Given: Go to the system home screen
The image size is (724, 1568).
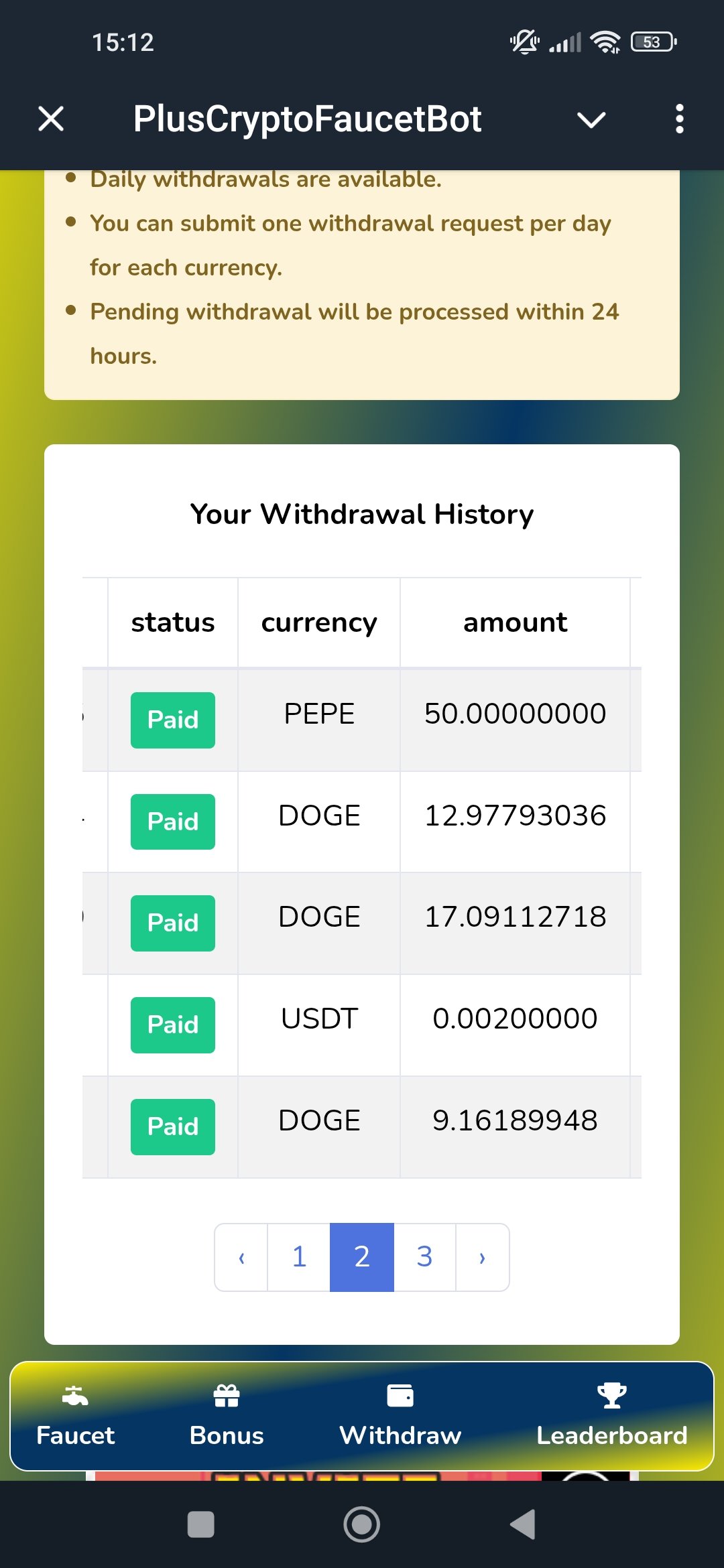Looking at the screenshot, I should 362,1524.
